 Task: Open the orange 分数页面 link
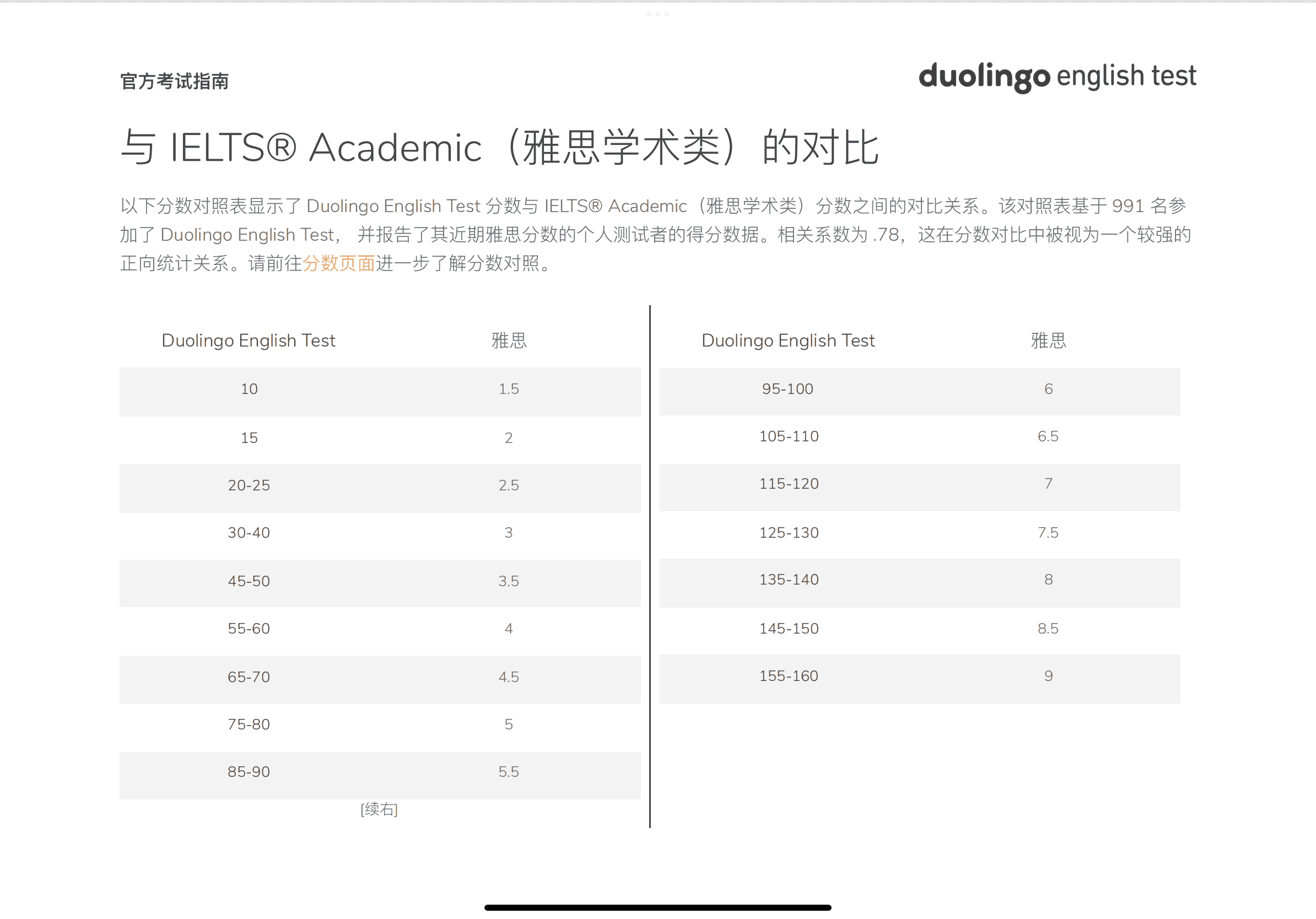pos(338,263)
